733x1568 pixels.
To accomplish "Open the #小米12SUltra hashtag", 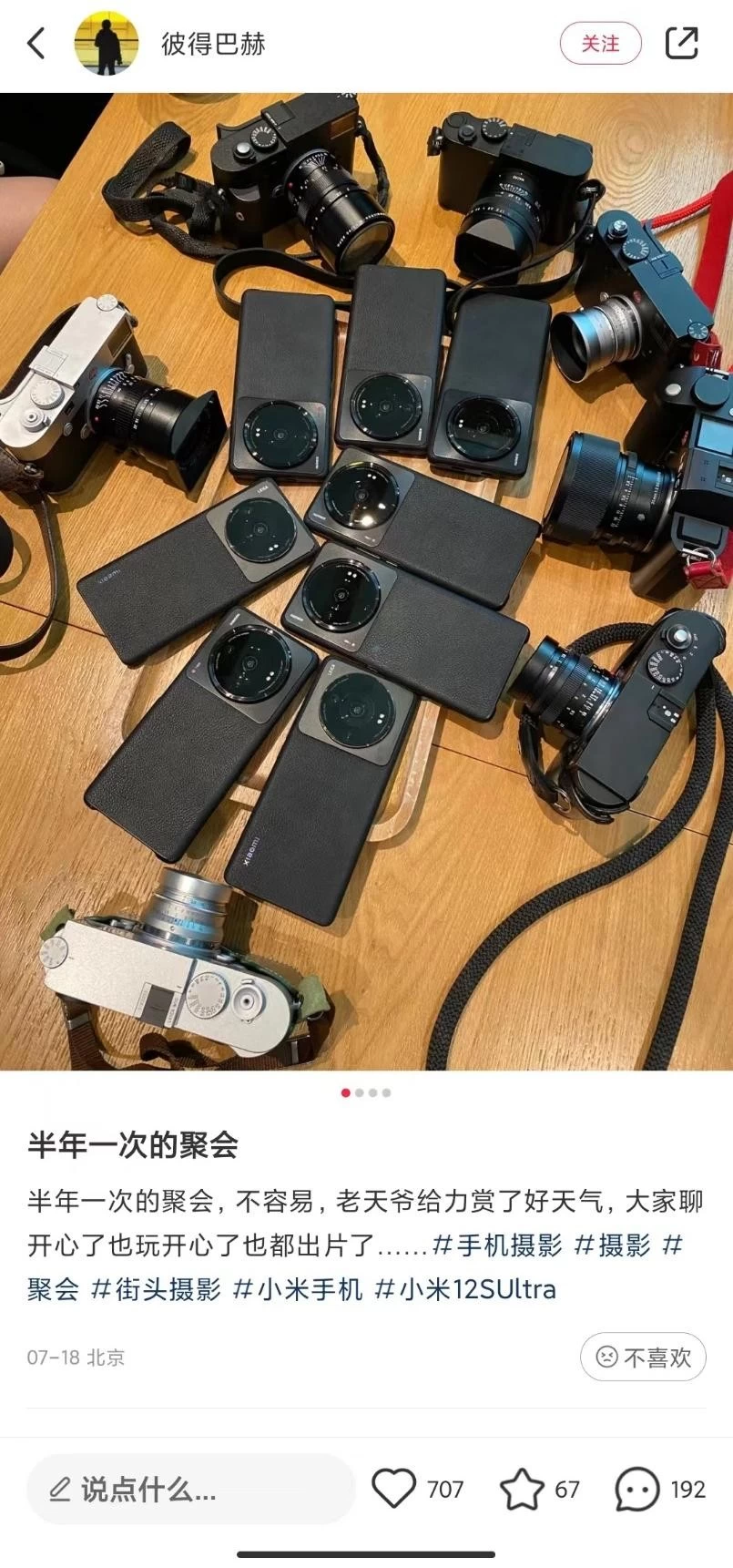I will (x=465, y=1289).
